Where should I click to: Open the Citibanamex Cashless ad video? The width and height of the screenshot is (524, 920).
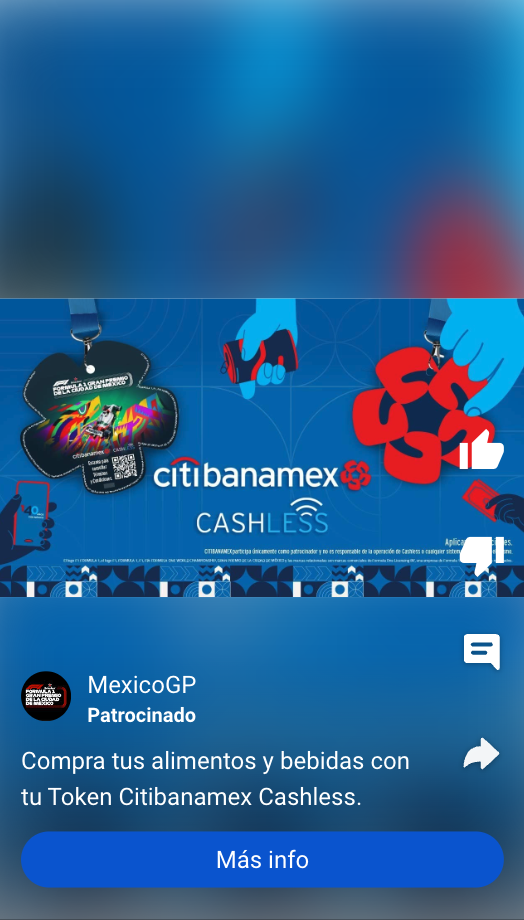(262, 448)
